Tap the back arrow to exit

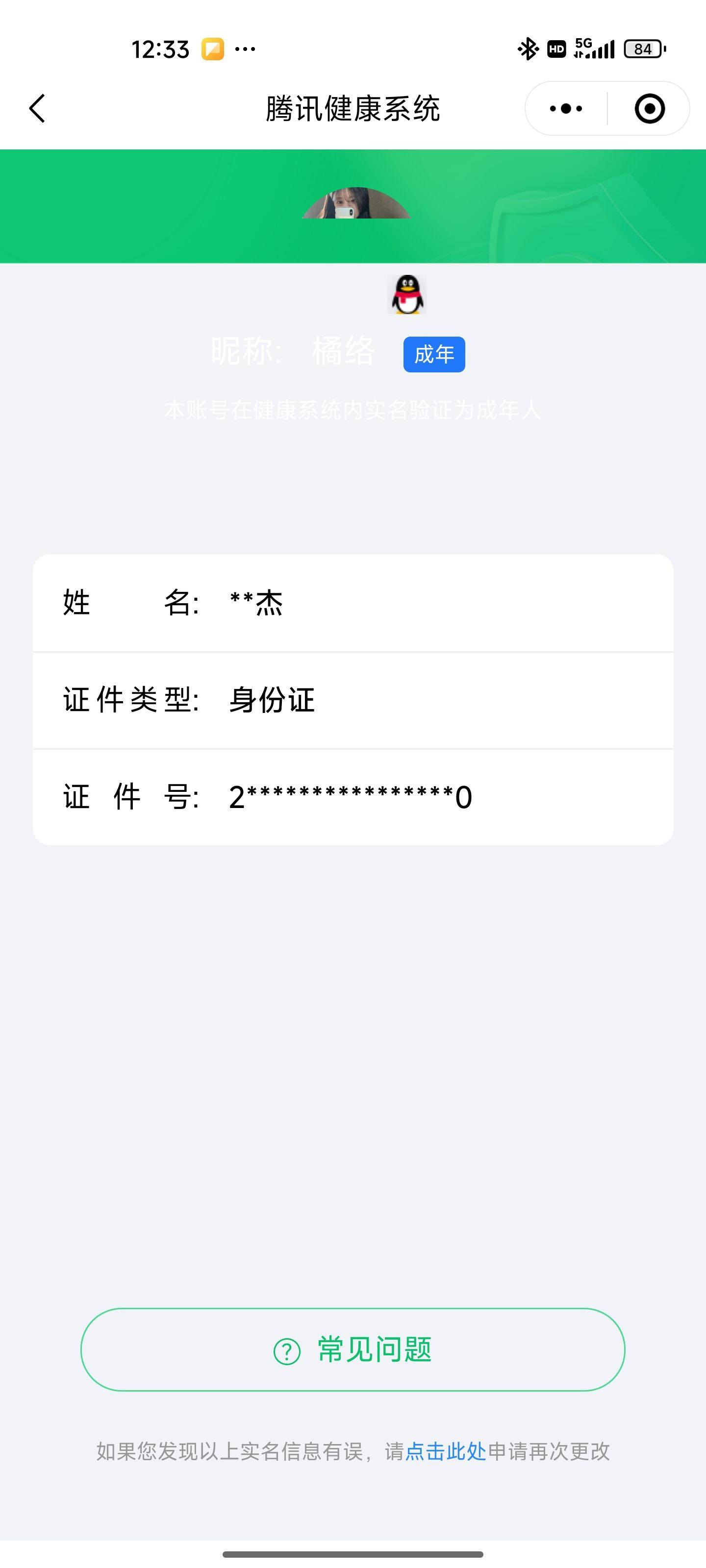38,107
